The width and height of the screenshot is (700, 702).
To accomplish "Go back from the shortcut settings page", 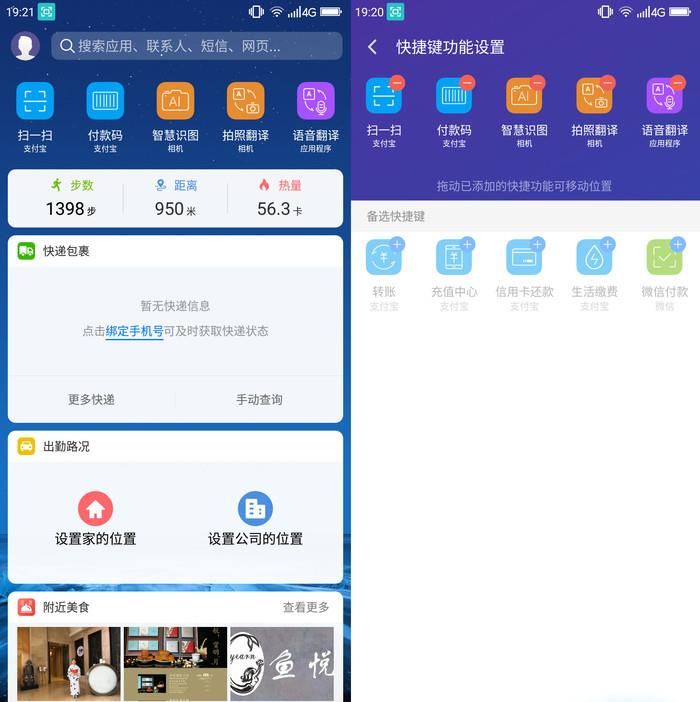I will [372, 47].
